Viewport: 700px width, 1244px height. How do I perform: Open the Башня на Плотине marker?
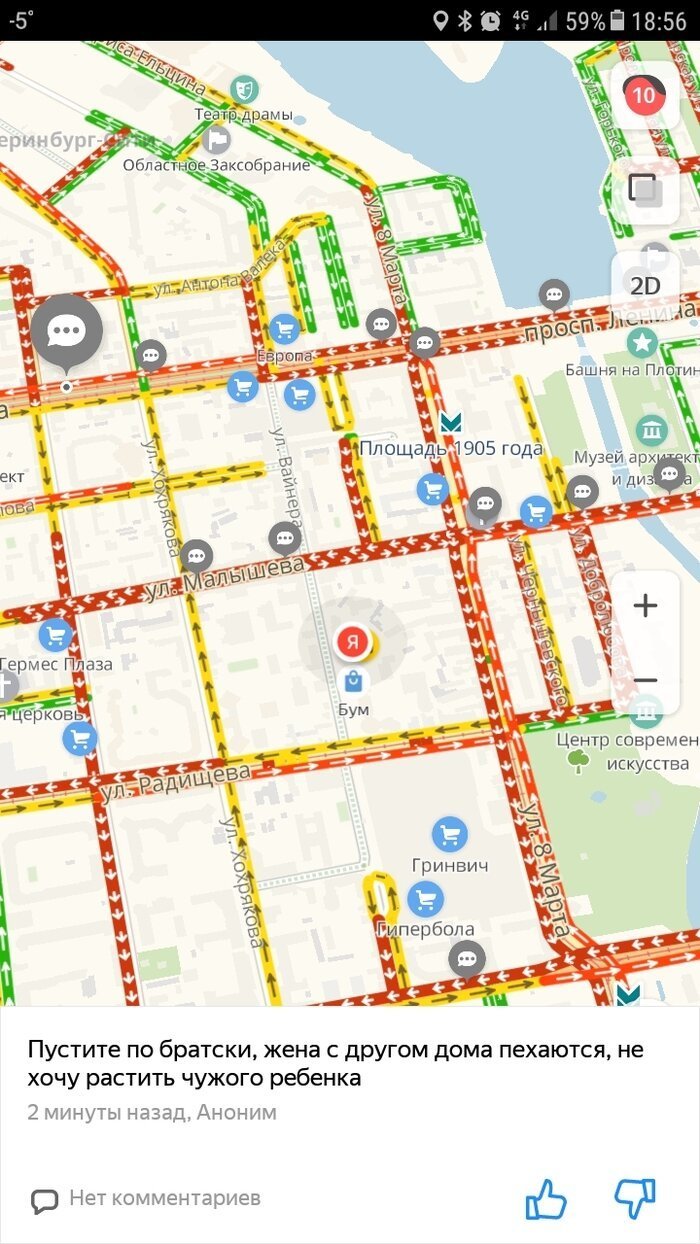click(642, 344)
